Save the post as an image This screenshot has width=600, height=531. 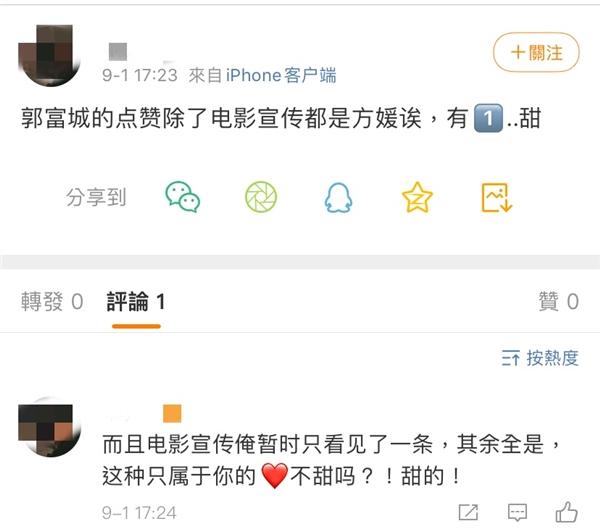pos(496,197)
